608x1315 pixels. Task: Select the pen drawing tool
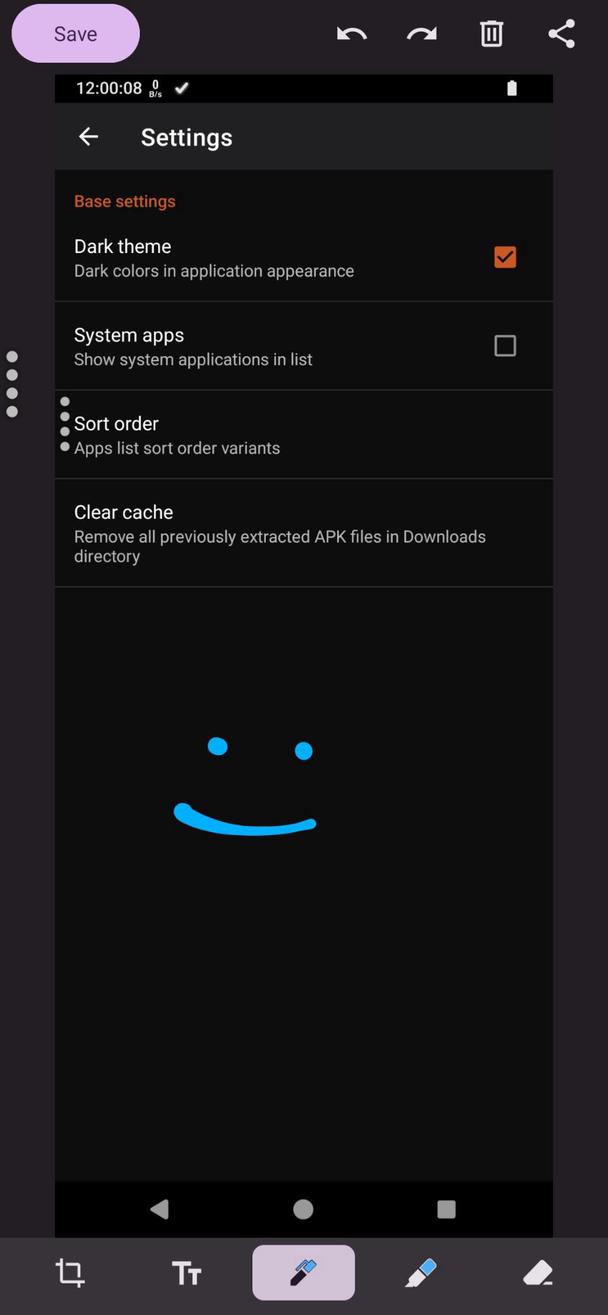tap(303, 1272)
